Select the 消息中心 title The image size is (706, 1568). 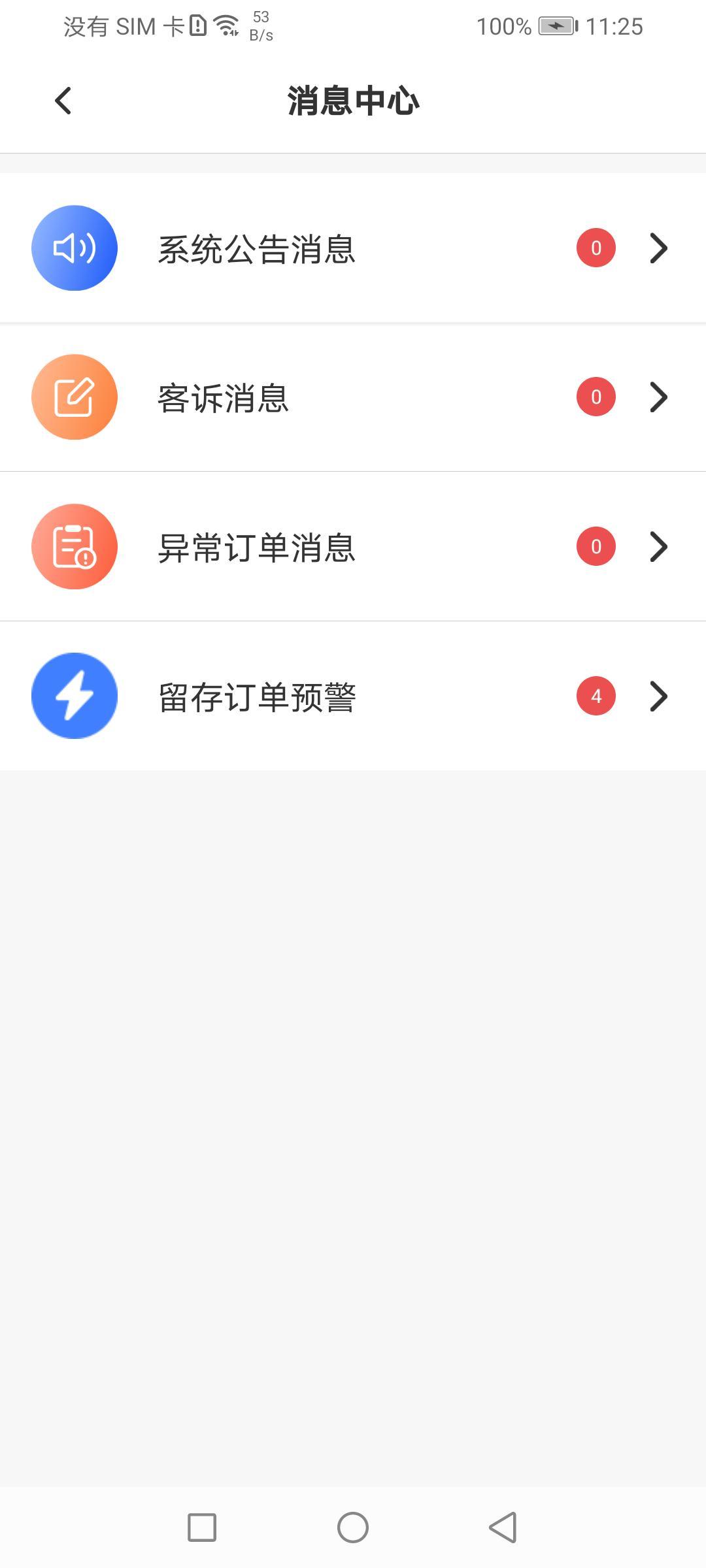pyautogui.click(x=353, y=101)
